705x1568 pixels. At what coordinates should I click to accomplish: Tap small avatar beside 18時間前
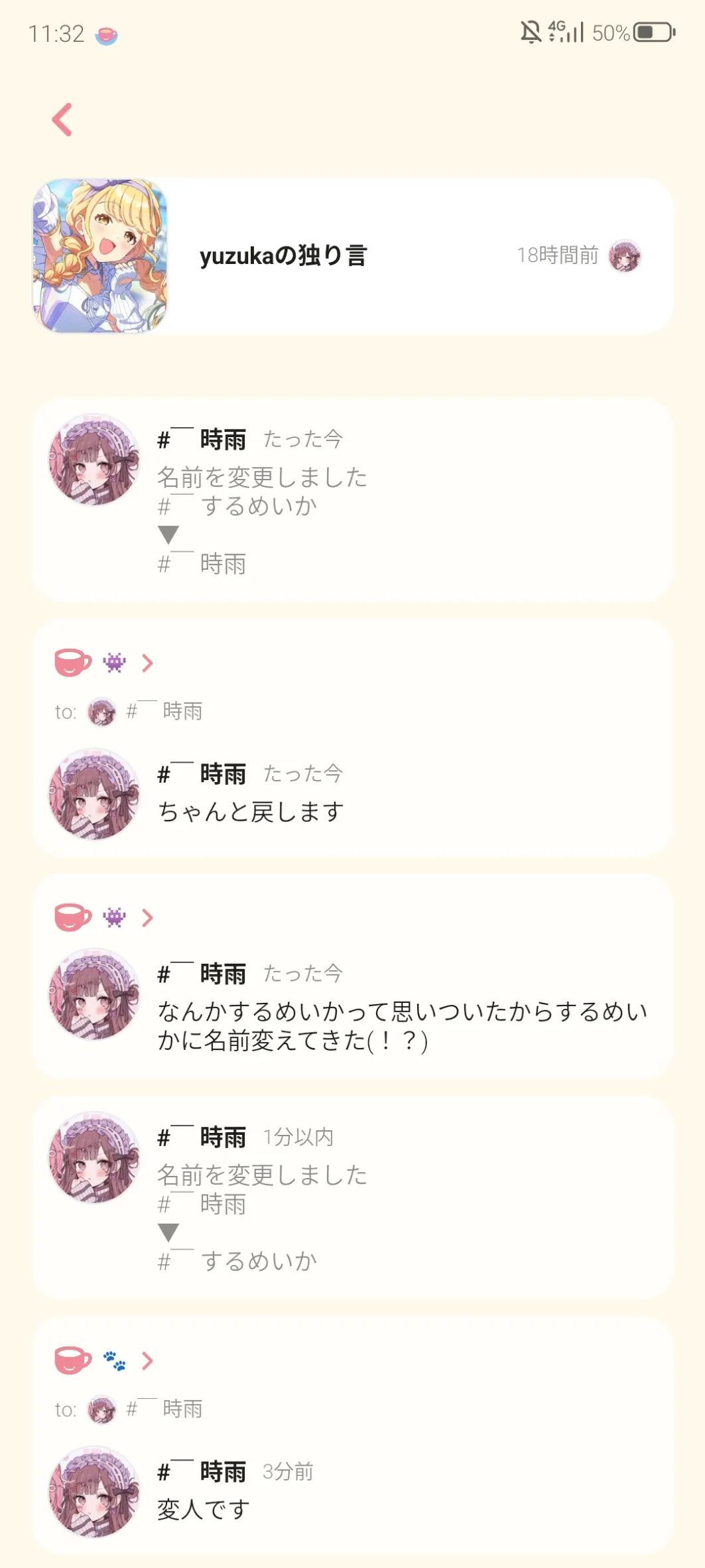click(625, 256)
